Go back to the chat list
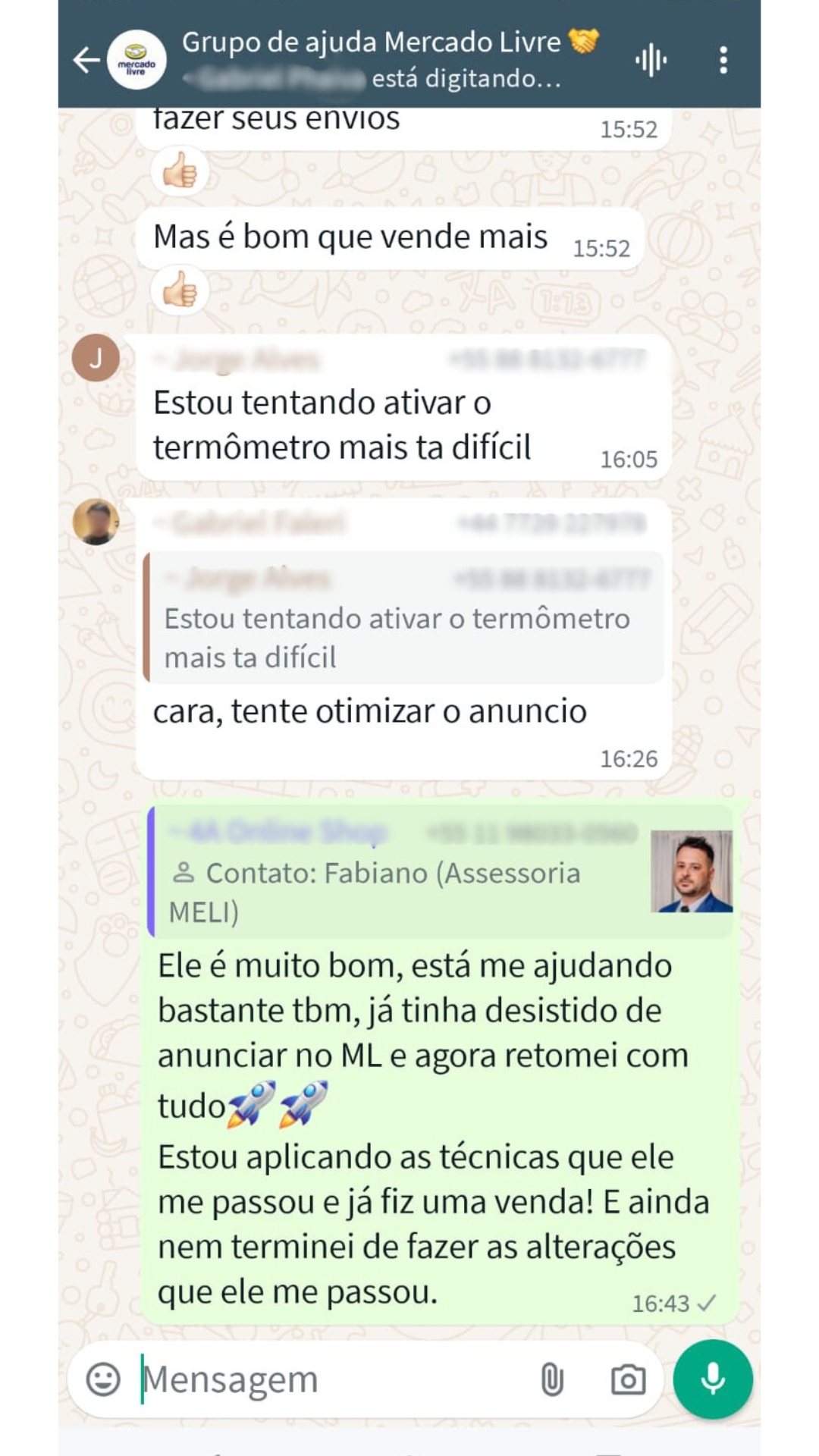This screenshot has width=819, height=1456. tap(86, 59)
